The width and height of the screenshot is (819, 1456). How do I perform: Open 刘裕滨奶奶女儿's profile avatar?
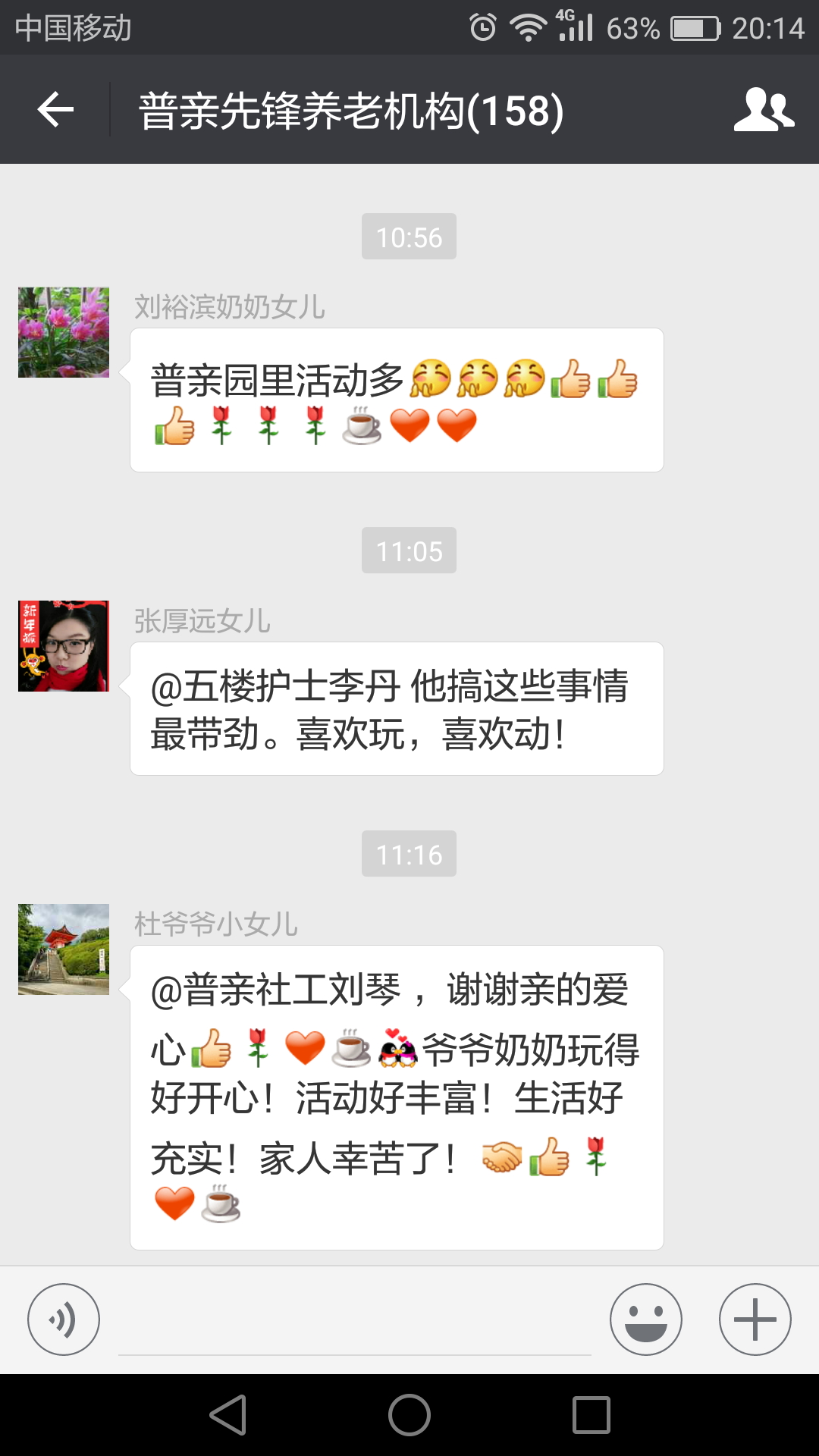[64, 332]
